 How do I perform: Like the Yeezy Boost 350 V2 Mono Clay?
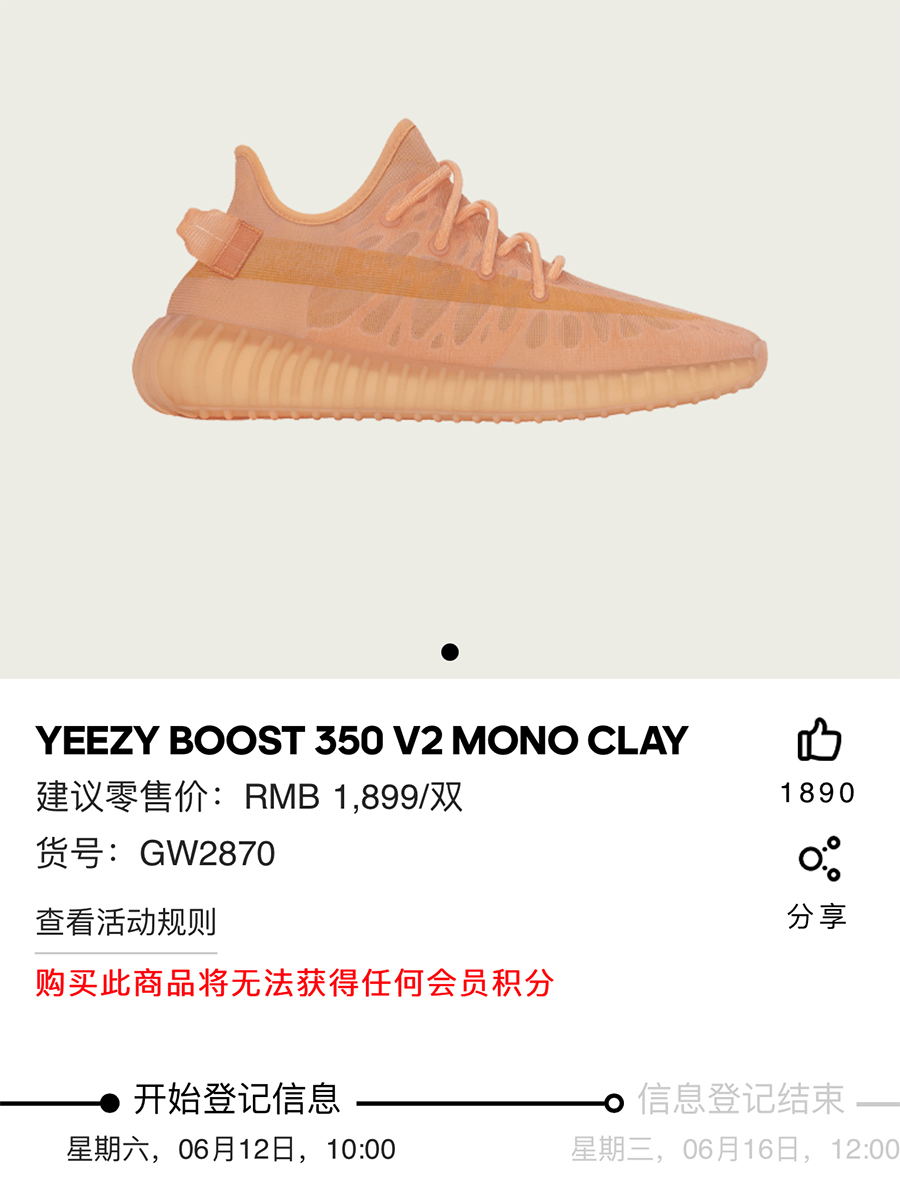pyautogui.click(x=818, y=742)
